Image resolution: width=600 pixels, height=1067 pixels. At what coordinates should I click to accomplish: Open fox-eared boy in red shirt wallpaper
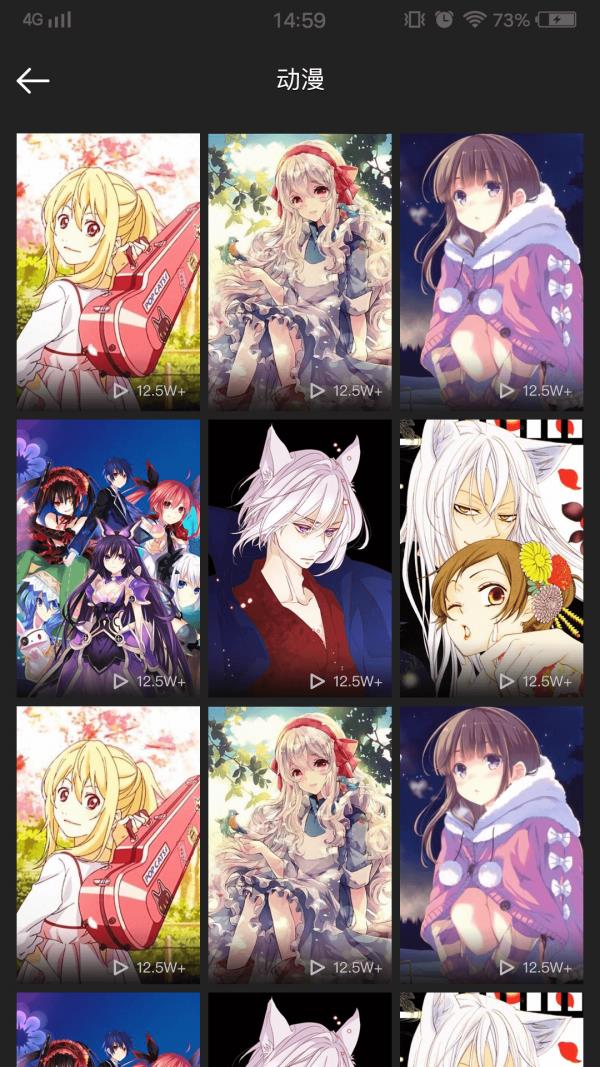(300, 558)
